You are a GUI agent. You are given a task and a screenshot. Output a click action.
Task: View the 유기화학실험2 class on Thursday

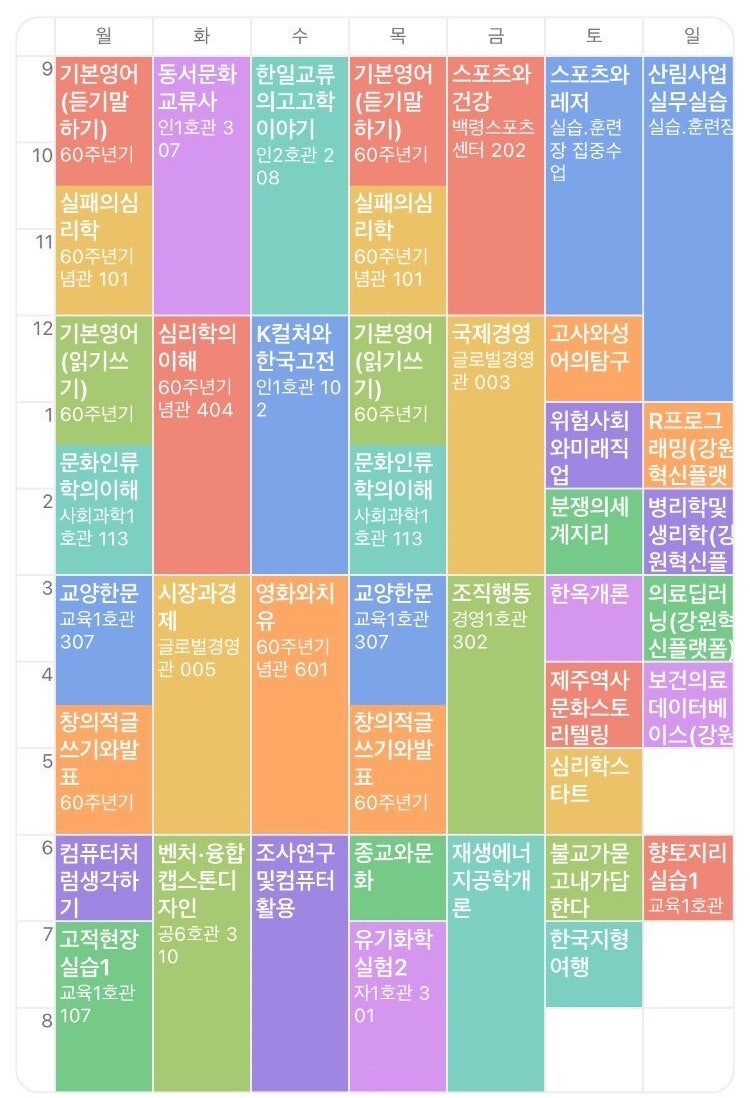398,1006
